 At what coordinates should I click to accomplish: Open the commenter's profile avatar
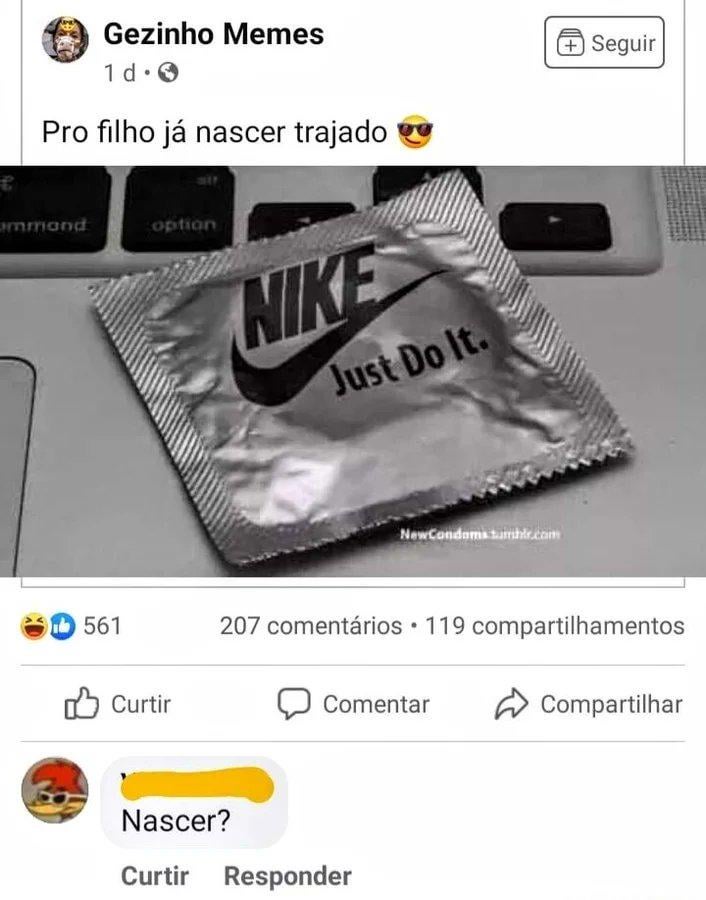coord(55,790)
